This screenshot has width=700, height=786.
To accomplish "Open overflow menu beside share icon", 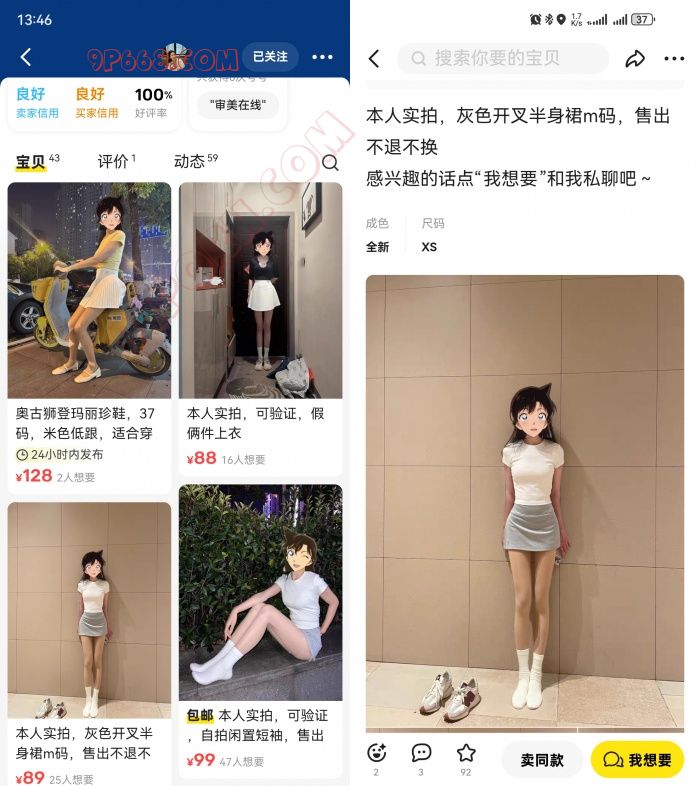I will [673, 59].
